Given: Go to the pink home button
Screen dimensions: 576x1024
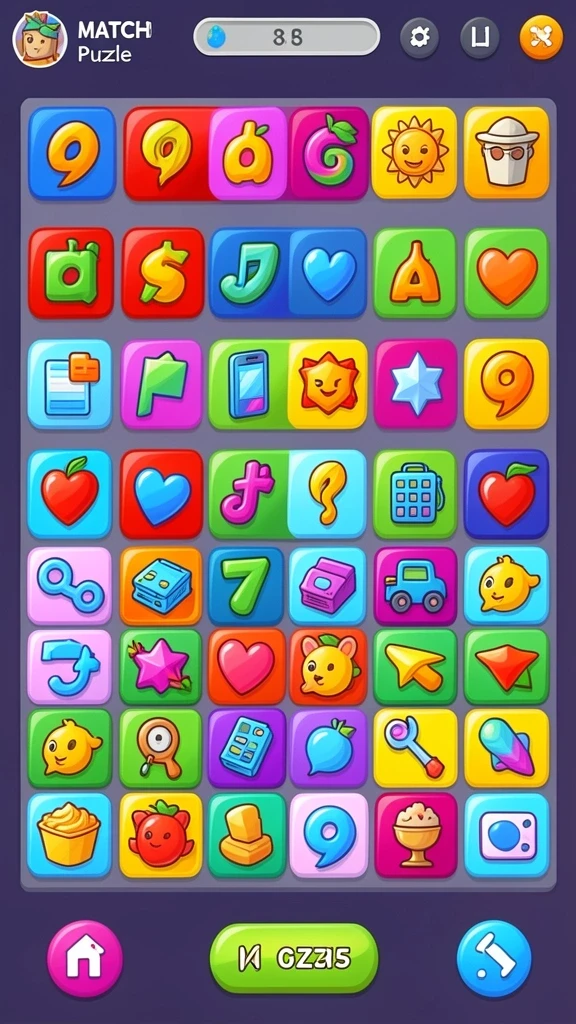Looking at the screenshot, I should (85, 958).
